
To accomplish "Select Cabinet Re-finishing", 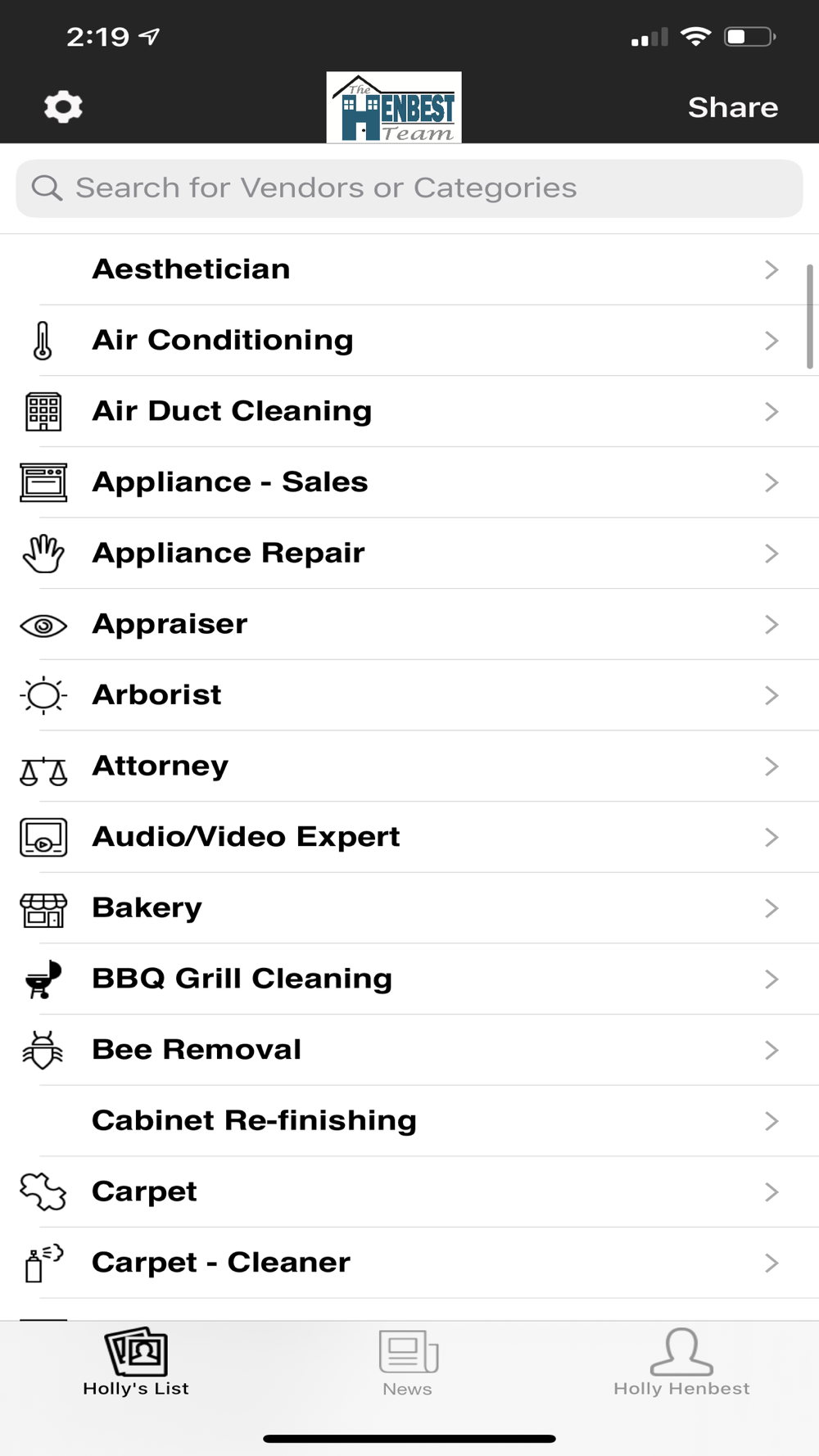I will coord(409,1121).
